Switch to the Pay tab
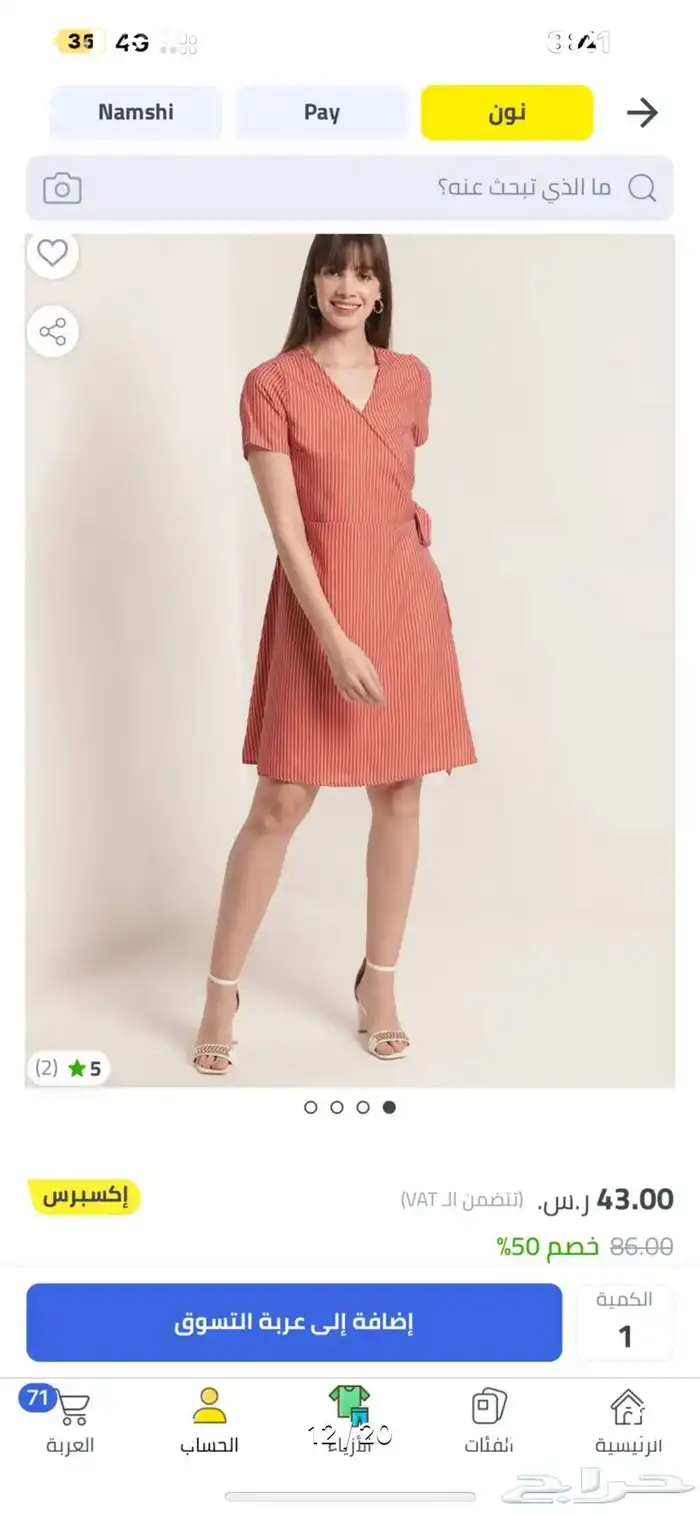700x1514 pixels. pos(321,113)
